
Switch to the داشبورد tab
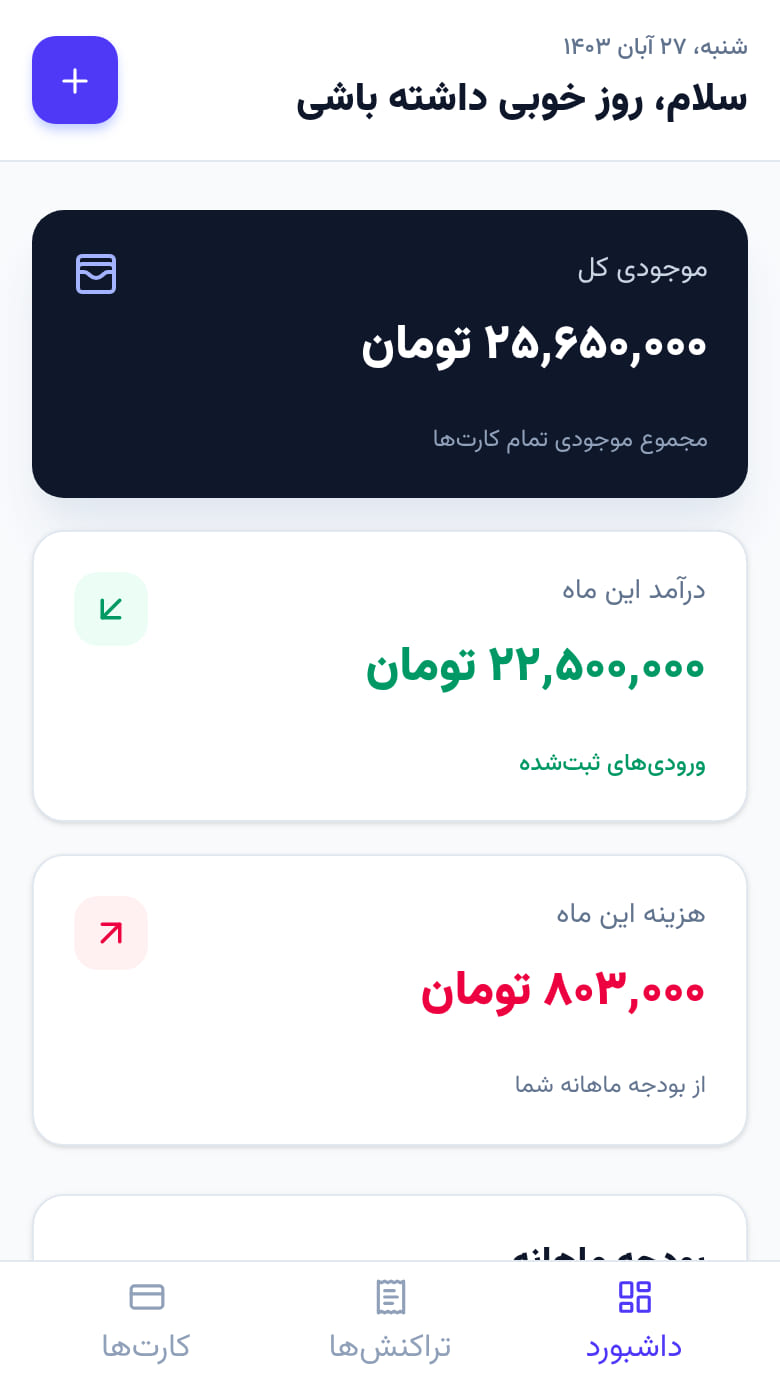click(634, 1321)
